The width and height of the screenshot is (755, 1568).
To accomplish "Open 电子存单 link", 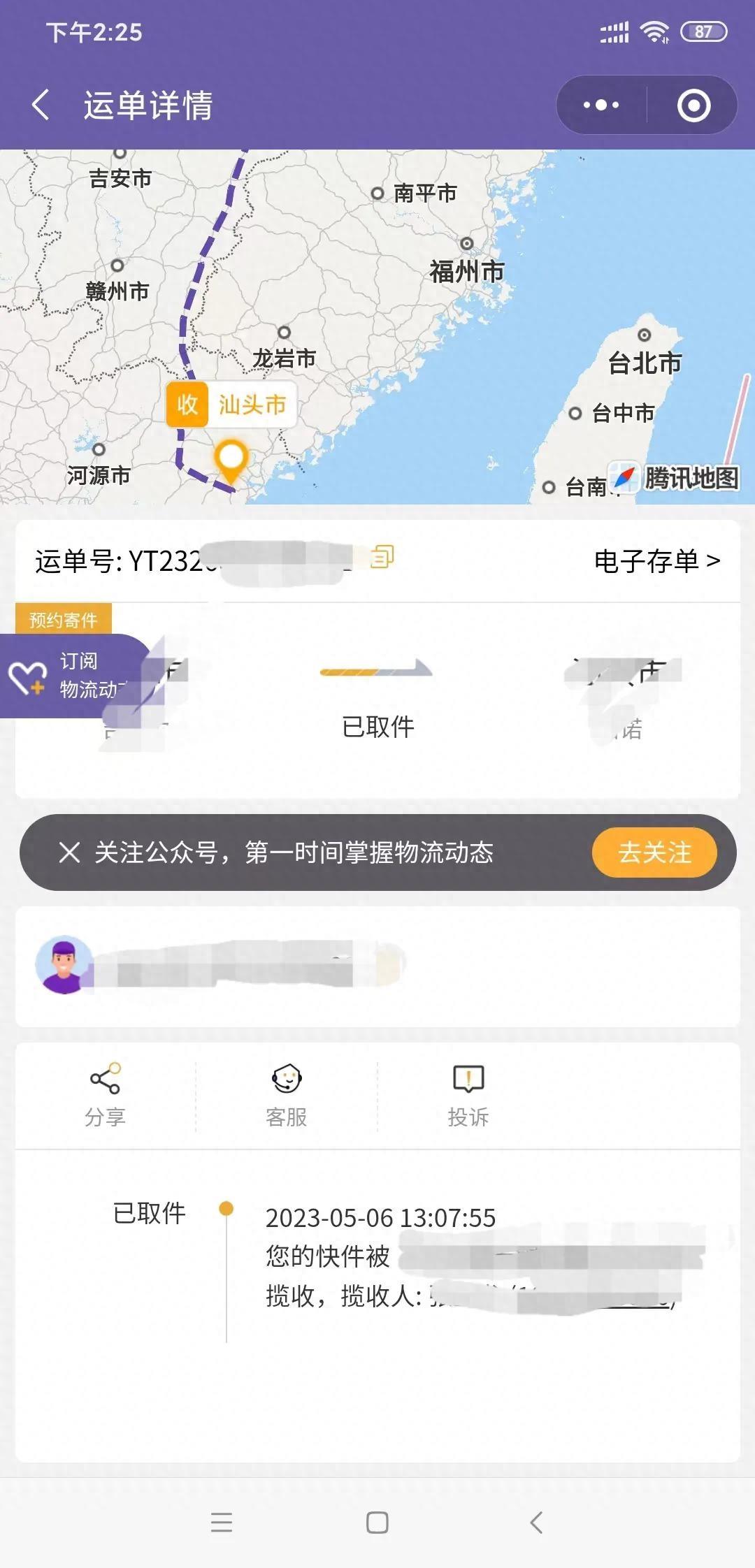I will pyautogui.click(x=656, y=561).
